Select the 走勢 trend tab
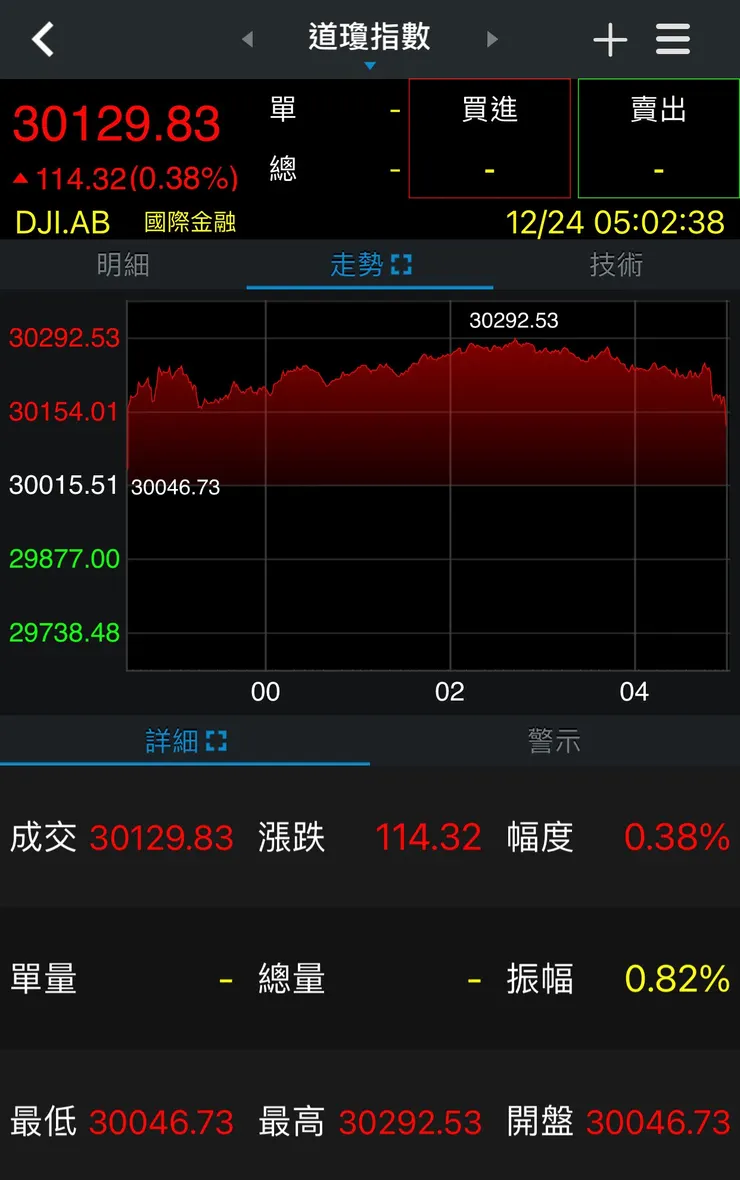The image size is (740, 1180). click(370, 265)
